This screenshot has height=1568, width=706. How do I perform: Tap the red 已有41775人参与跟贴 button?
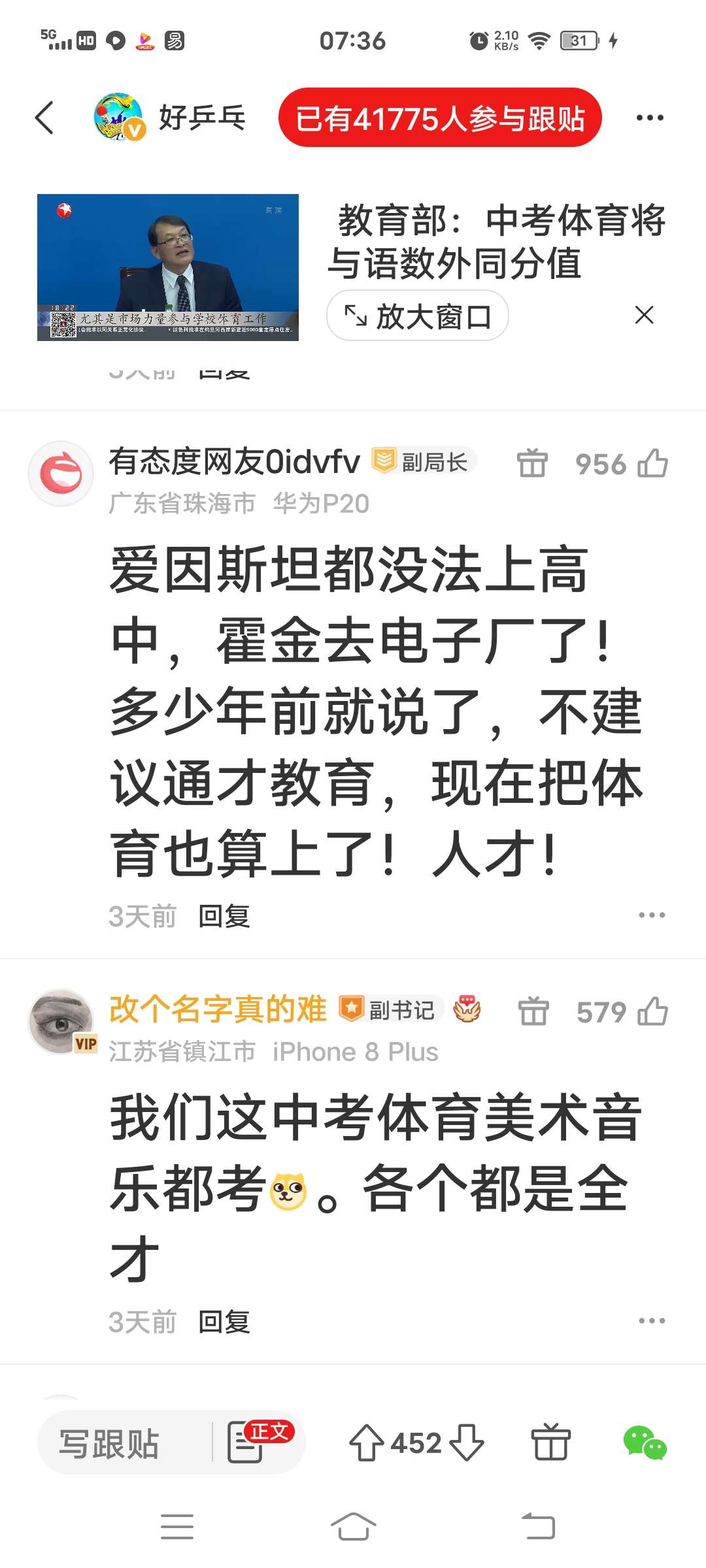coord(439,118)
